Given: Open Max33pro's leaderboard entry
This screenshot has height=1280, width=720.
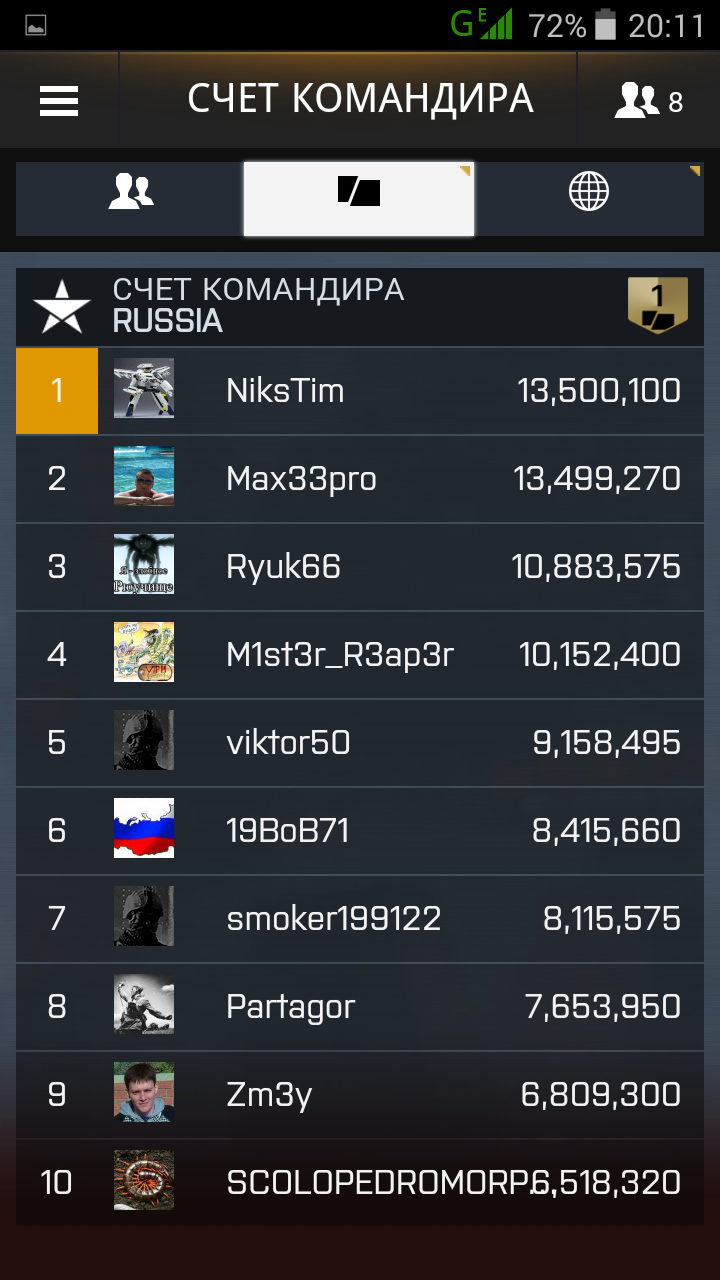Looking at the screenshot, I should [x=360, y=479].
